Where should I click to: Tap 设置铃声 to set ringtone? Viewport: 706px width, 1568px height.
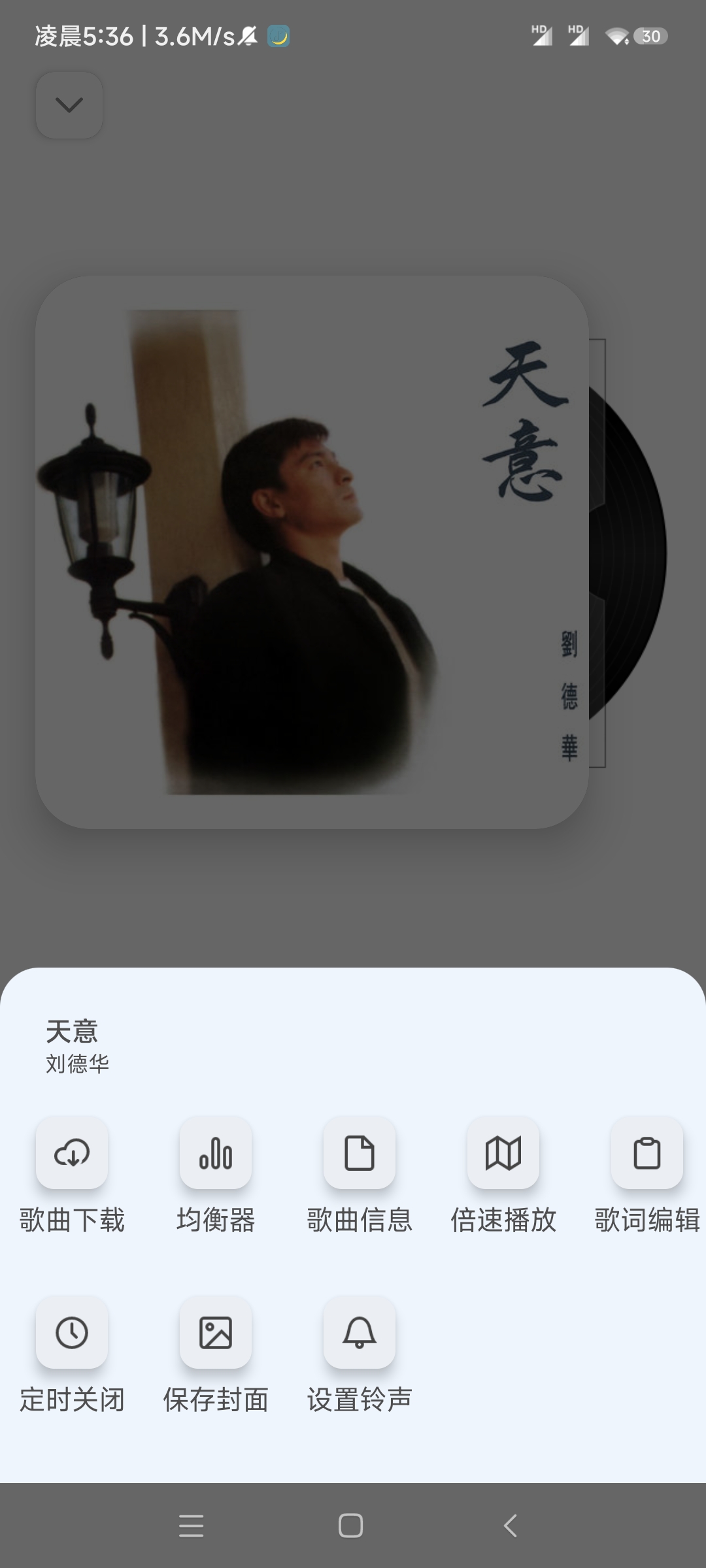360,1333
